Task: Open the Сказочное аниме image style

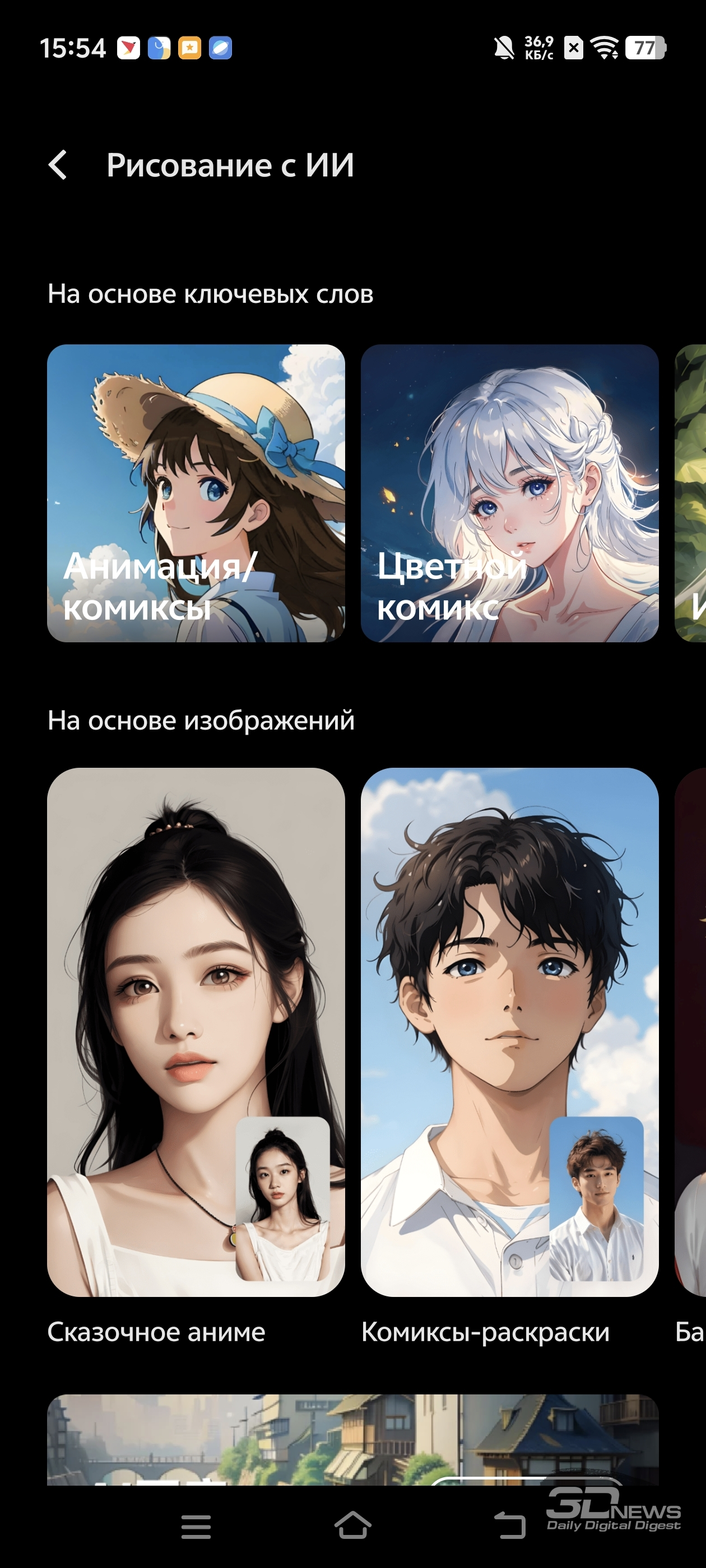Action: tap(196, 1032)
